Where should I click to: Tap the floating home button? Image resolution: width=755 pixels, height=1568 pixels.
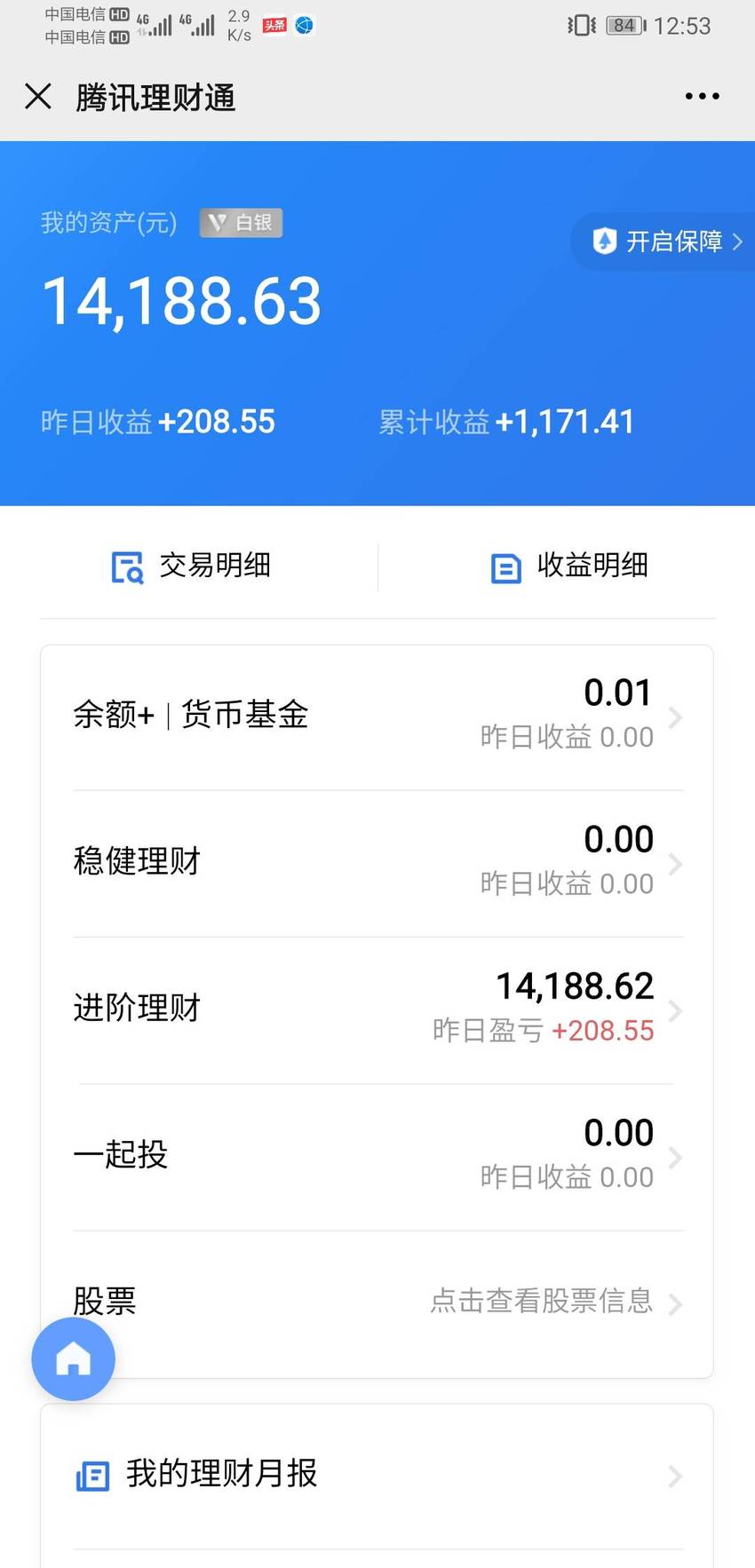(74, 1358)
